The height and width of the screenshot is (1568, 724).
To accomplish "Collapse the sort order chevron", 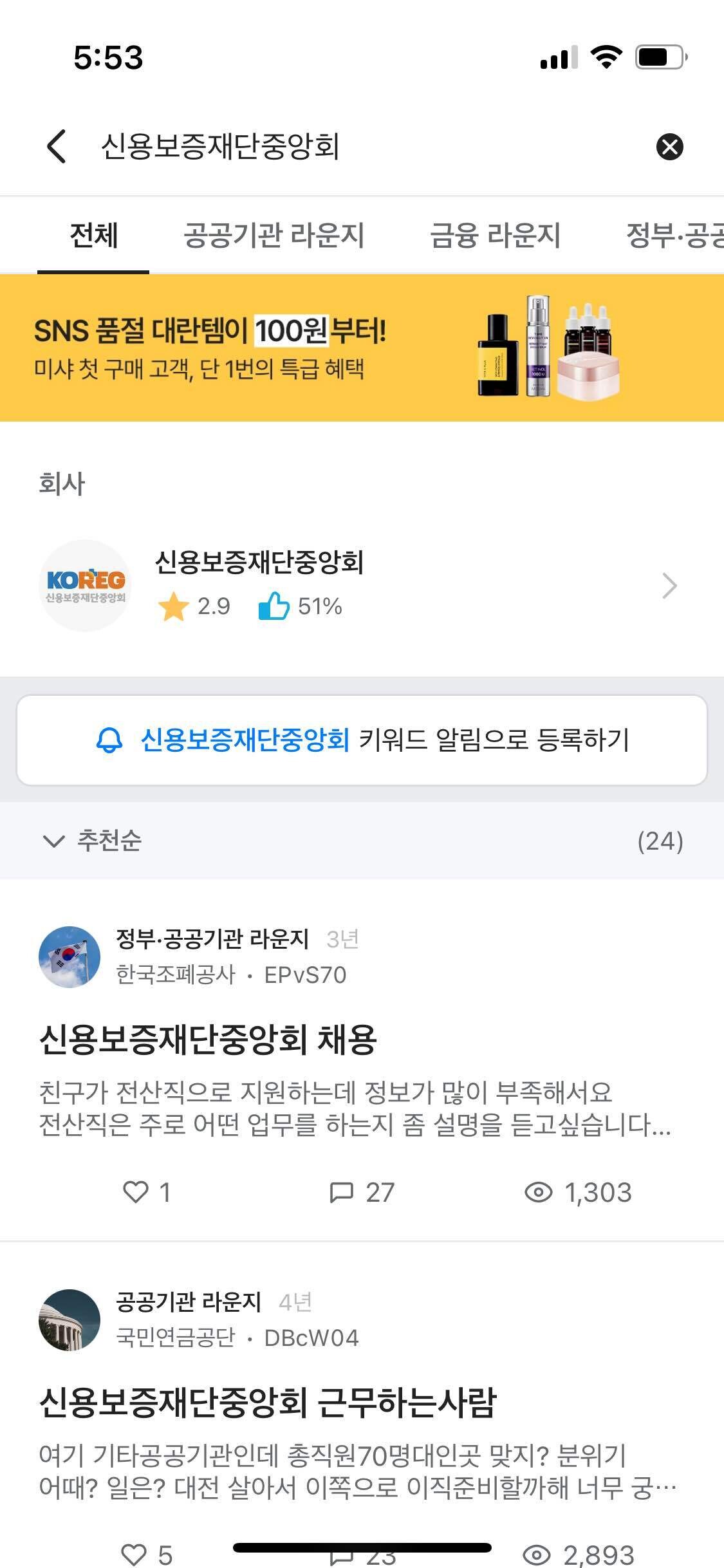I will pos(55,840).
